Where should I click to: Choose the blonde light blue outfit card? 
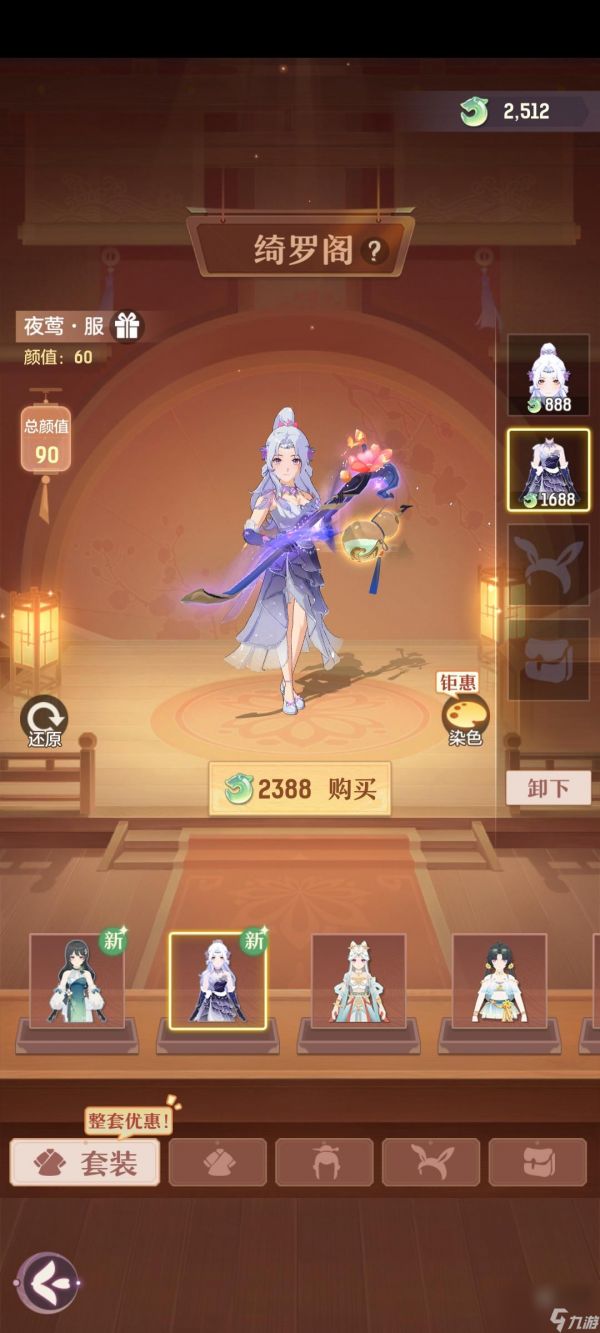(359, 982)
